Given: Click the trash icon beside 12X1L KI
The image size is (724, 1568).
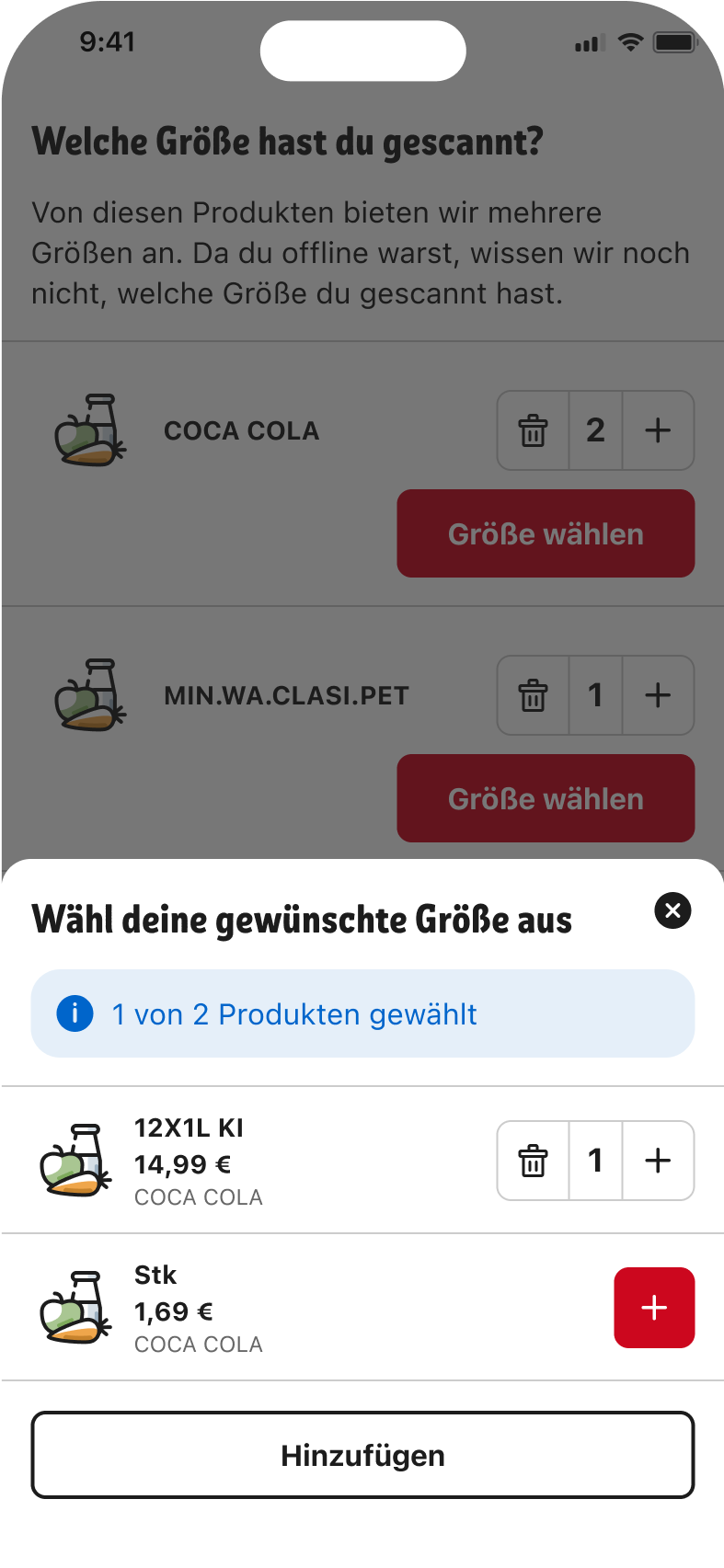Looking at the screenshot, I should pos(533,1161).
